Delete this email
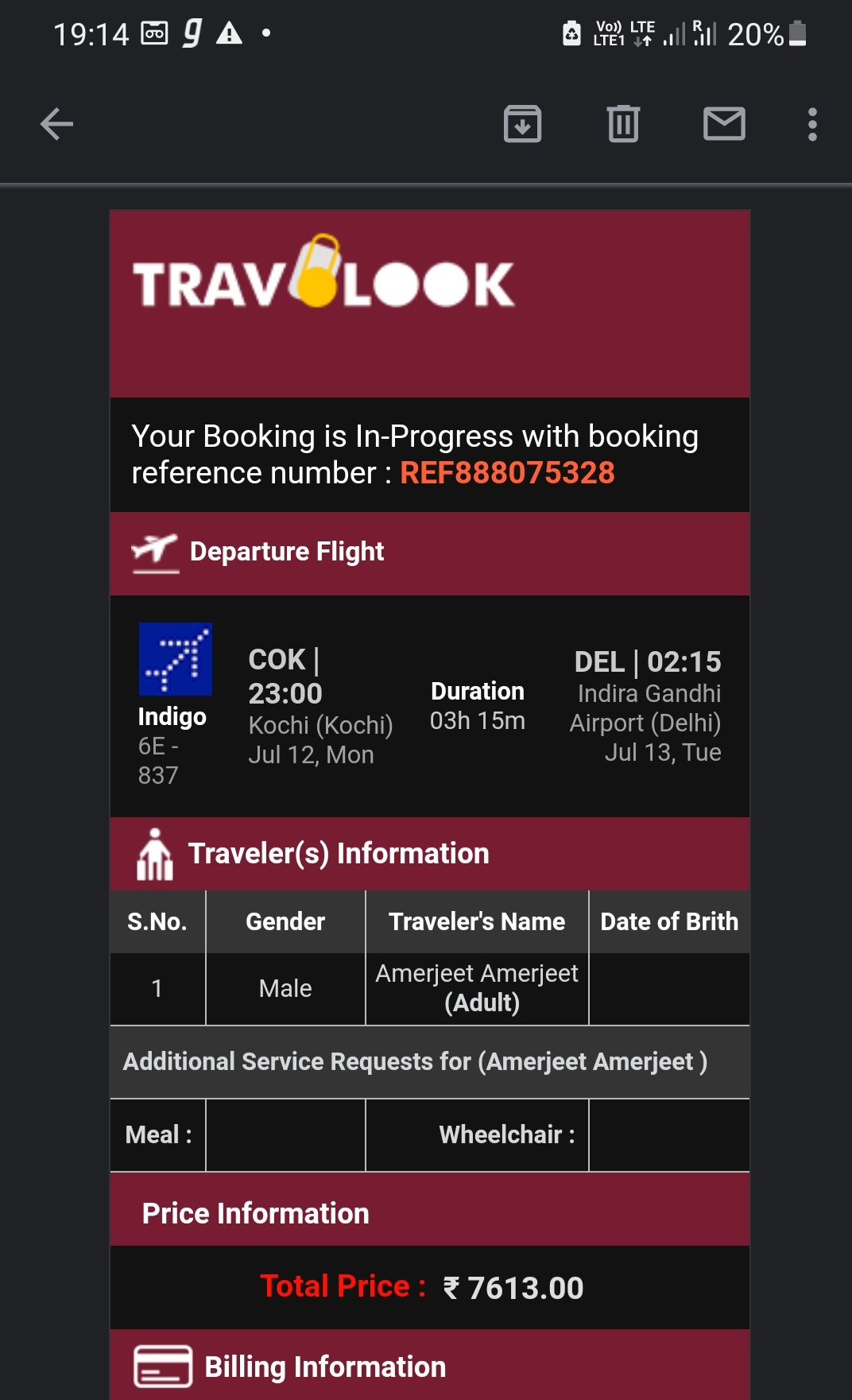This screenshot has height=1400, width=852. coord(623,124)
